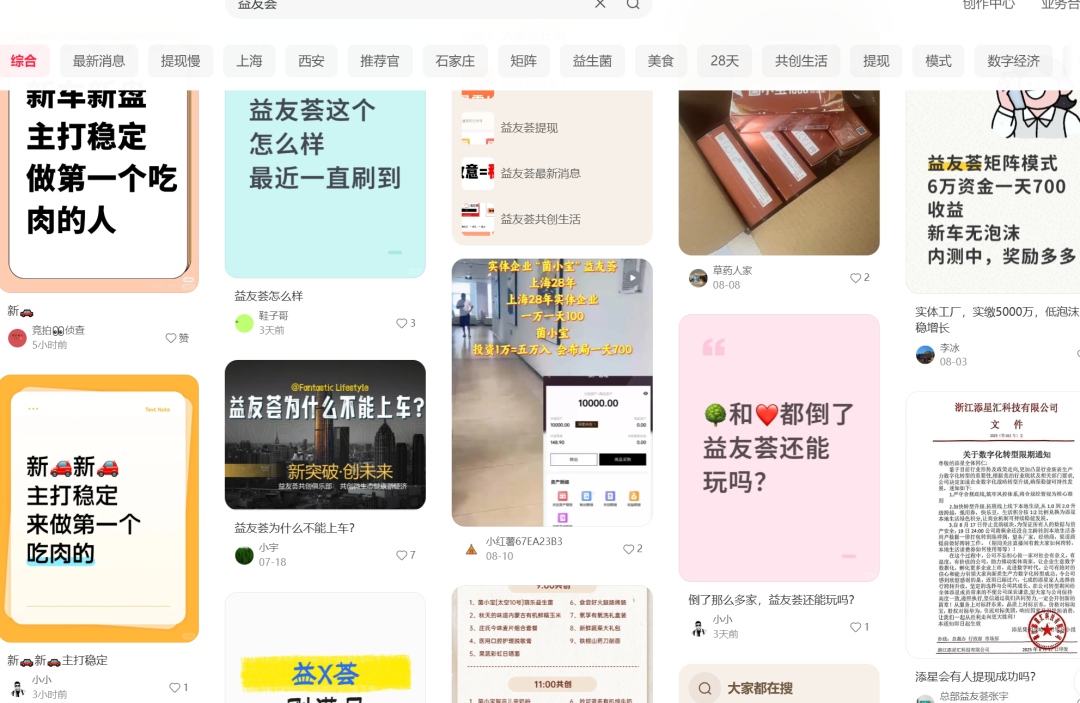
Task: Filter results by 上海
Action: (249, 61)
